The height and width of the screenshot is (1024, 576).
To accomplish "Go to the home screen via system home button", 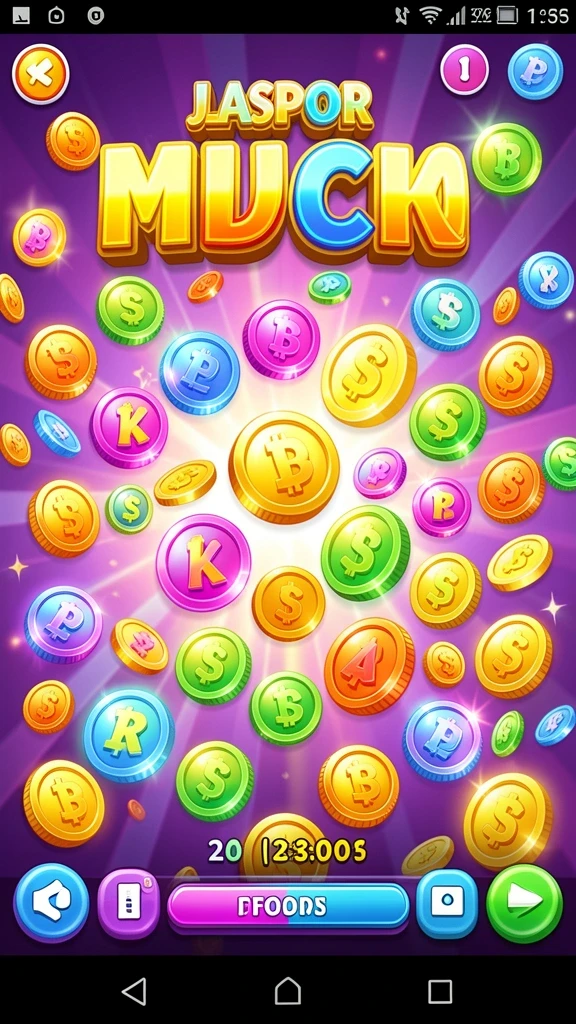I will click(288, 991).
